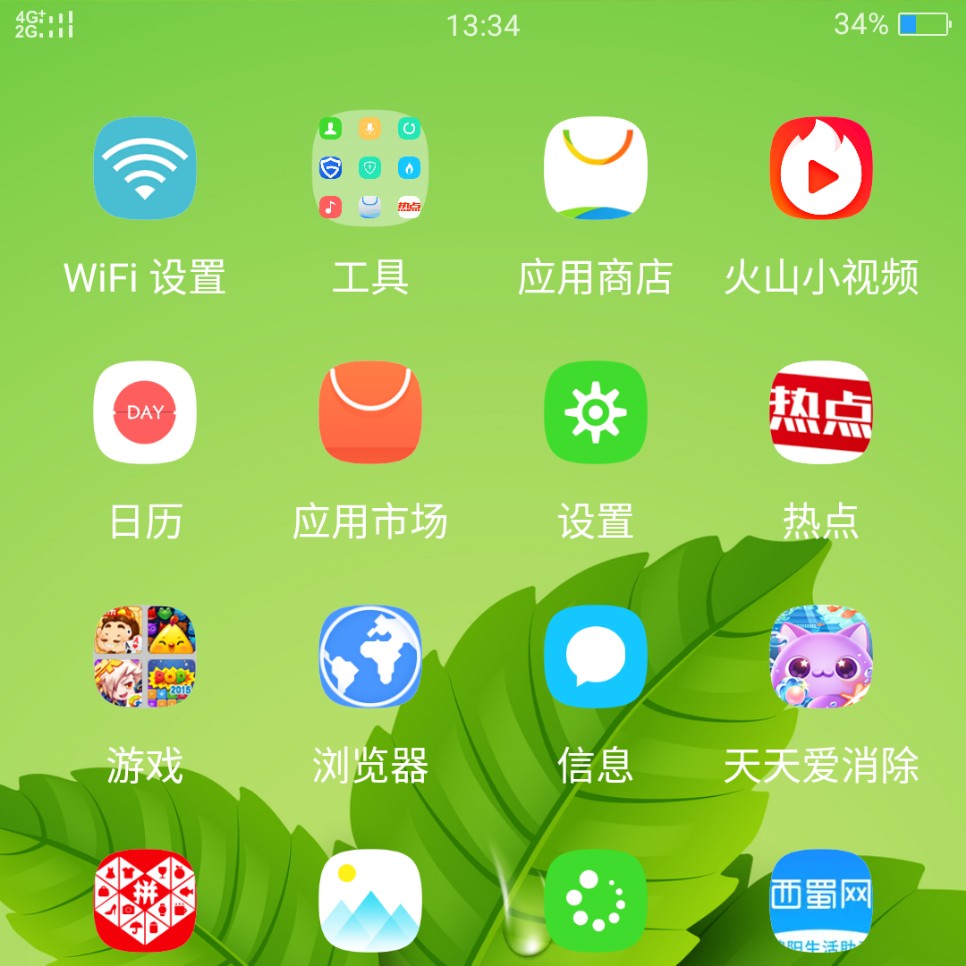The image size is (966, 966).
Task: Open the 热点 news app
Action: tap(821, 412)
